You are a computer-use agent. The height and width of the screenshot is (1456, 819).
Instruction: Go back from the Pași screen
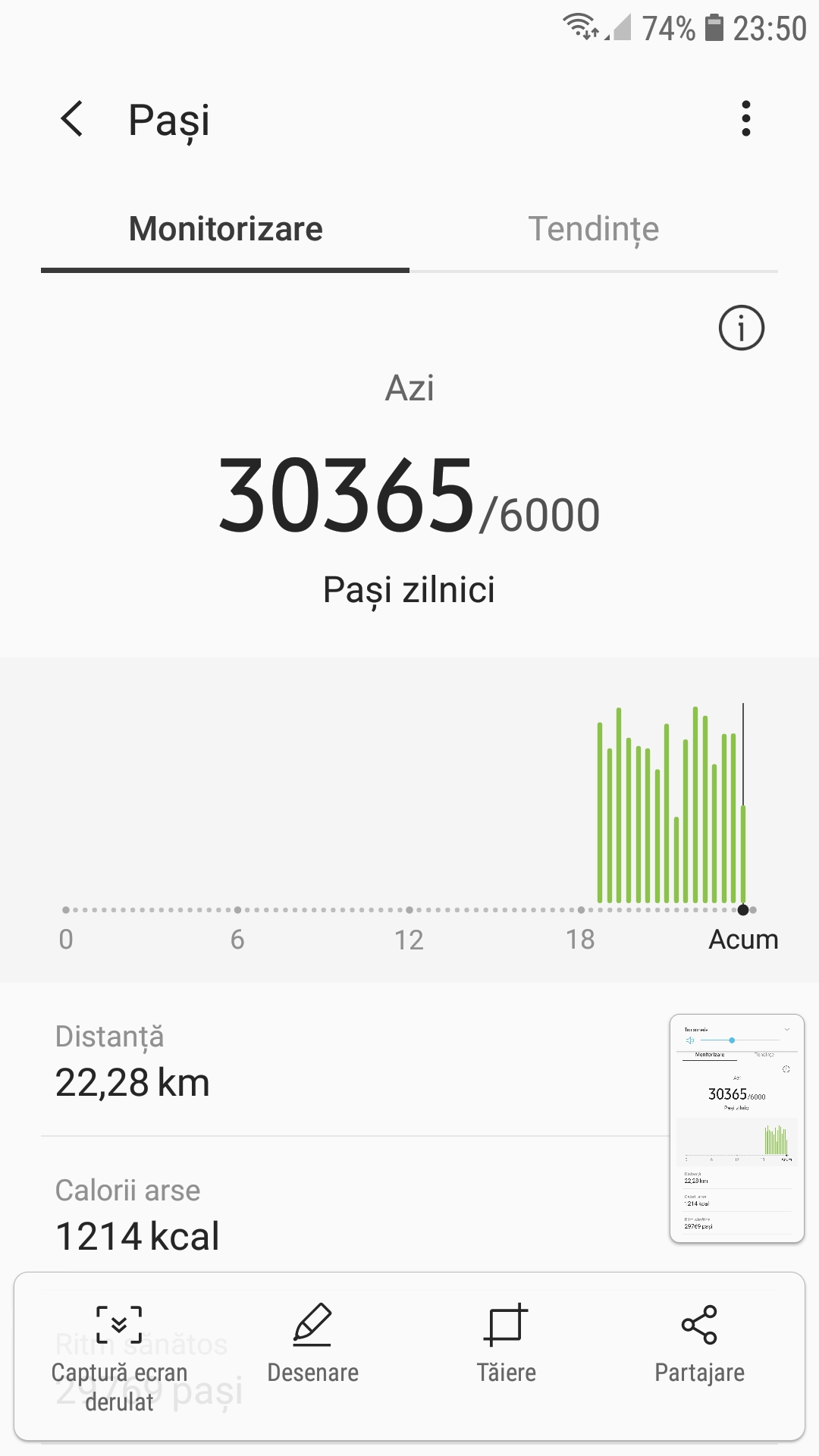(72, 119)
